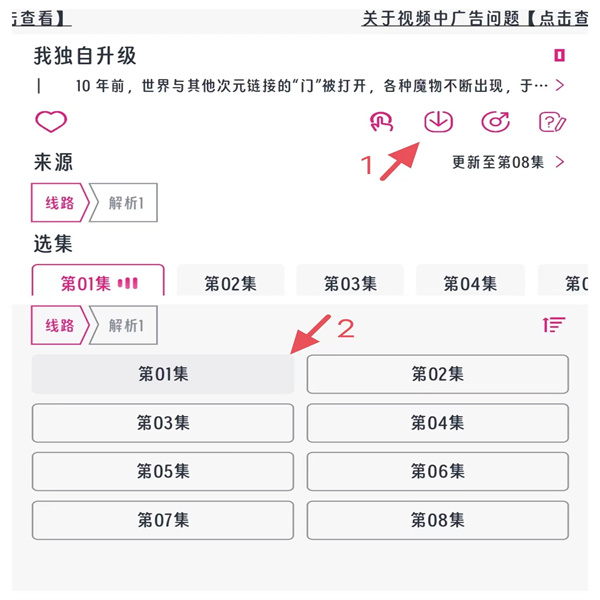The height and width of the screenshot is (600, 600).
Task: Select 解析1 under the 来源 heading
Action: (x=126, y=203)
